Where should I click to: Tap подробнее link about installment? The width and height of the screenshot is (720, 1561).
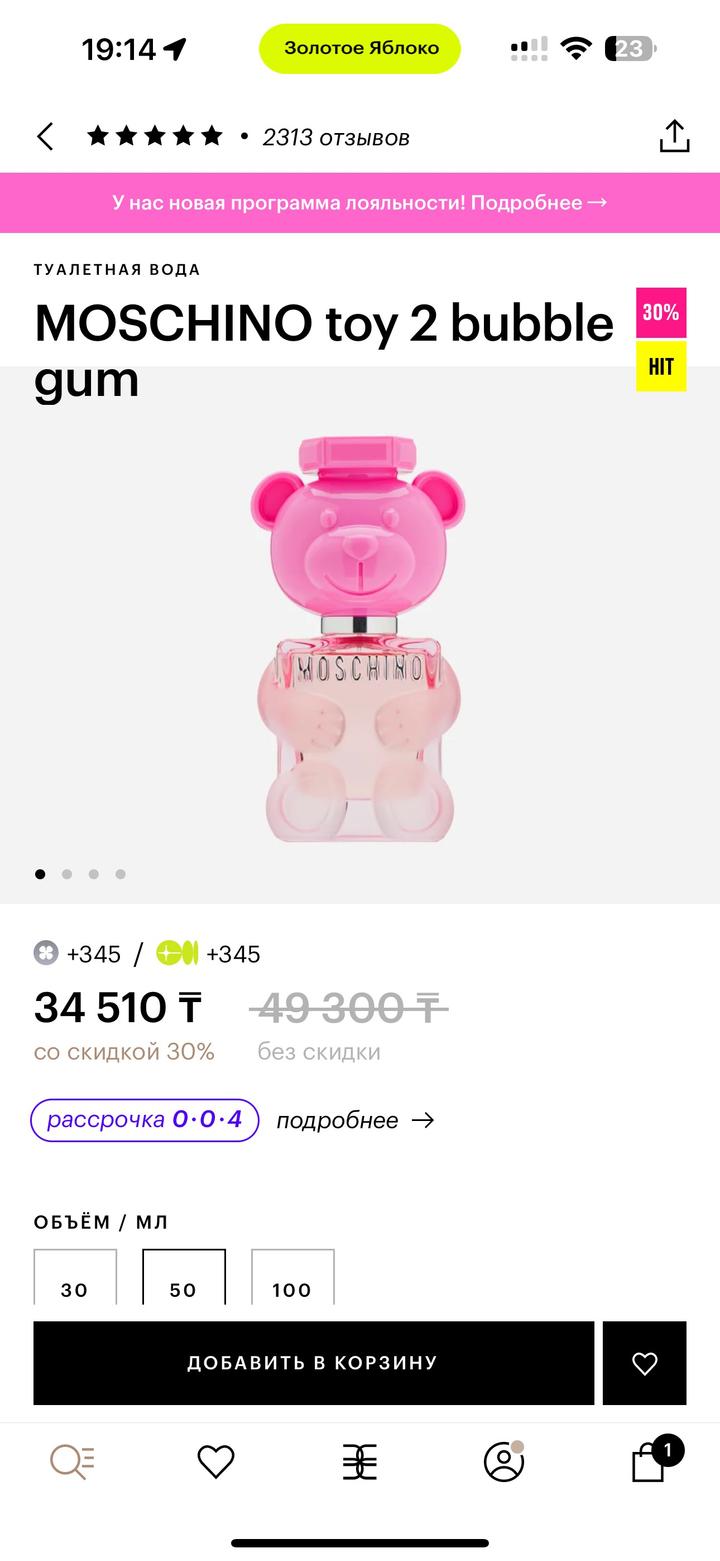tap(355, 1120)
